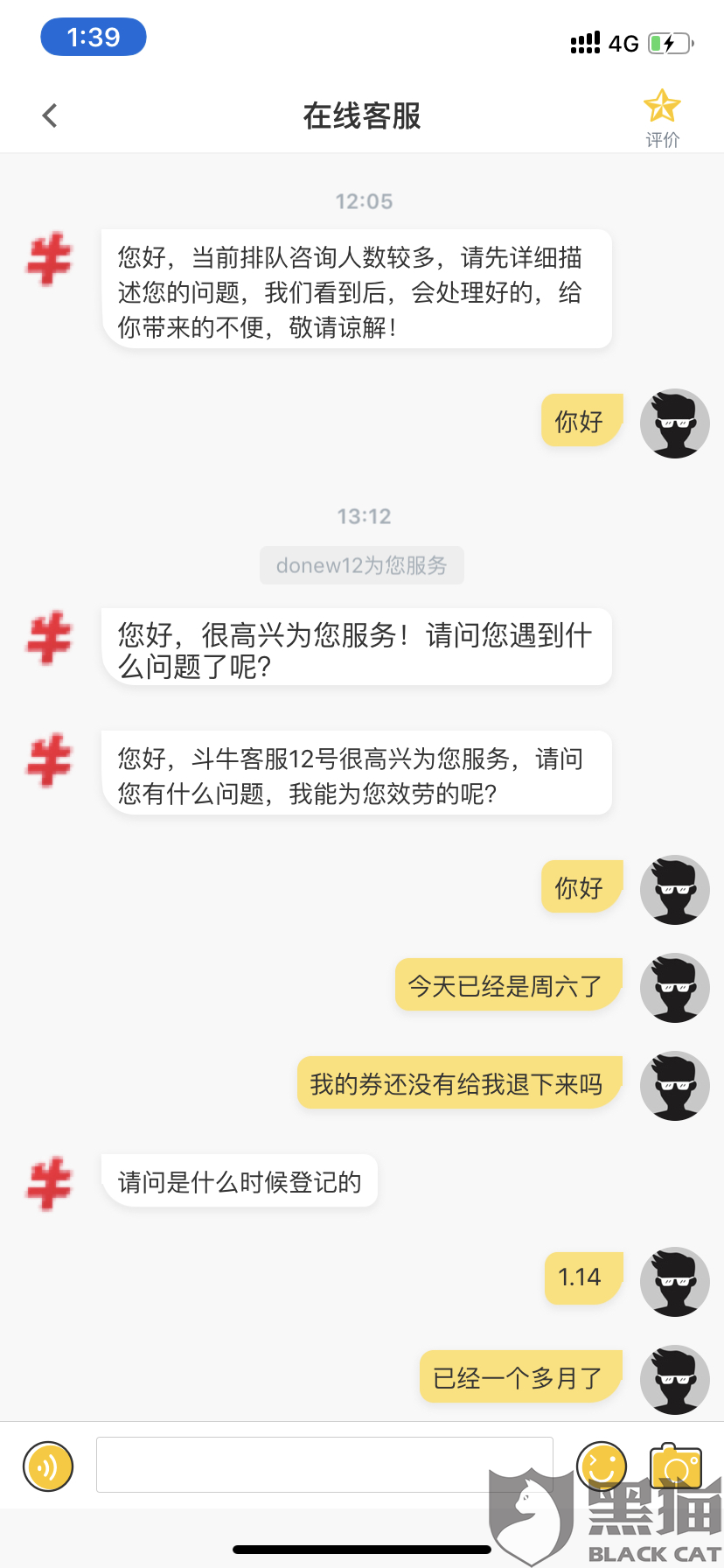Open the 评价 star rating
Image resolution: width=724 pixels, height=1568 pixels.
coord(662,118)
